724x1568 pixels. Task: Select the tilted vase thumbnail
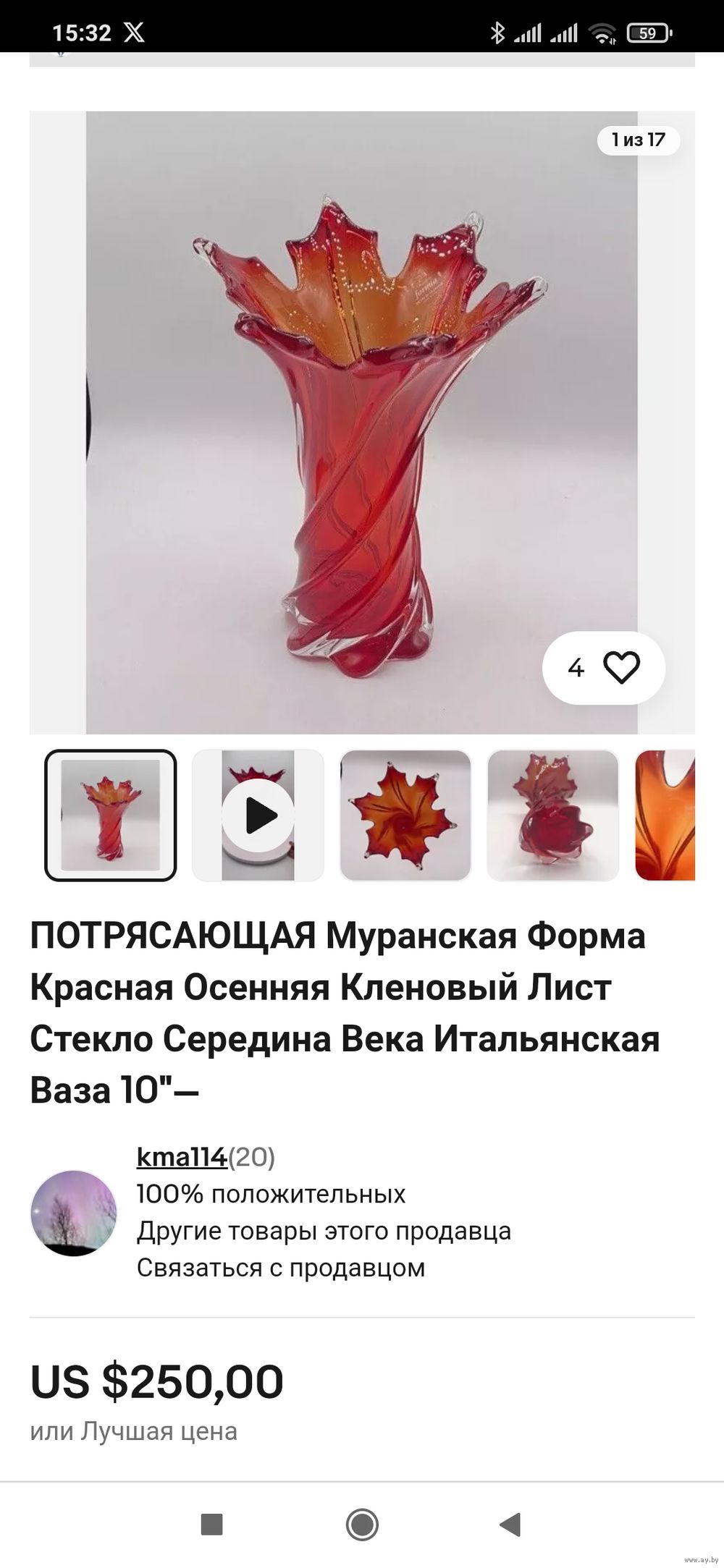pos(553,815)
